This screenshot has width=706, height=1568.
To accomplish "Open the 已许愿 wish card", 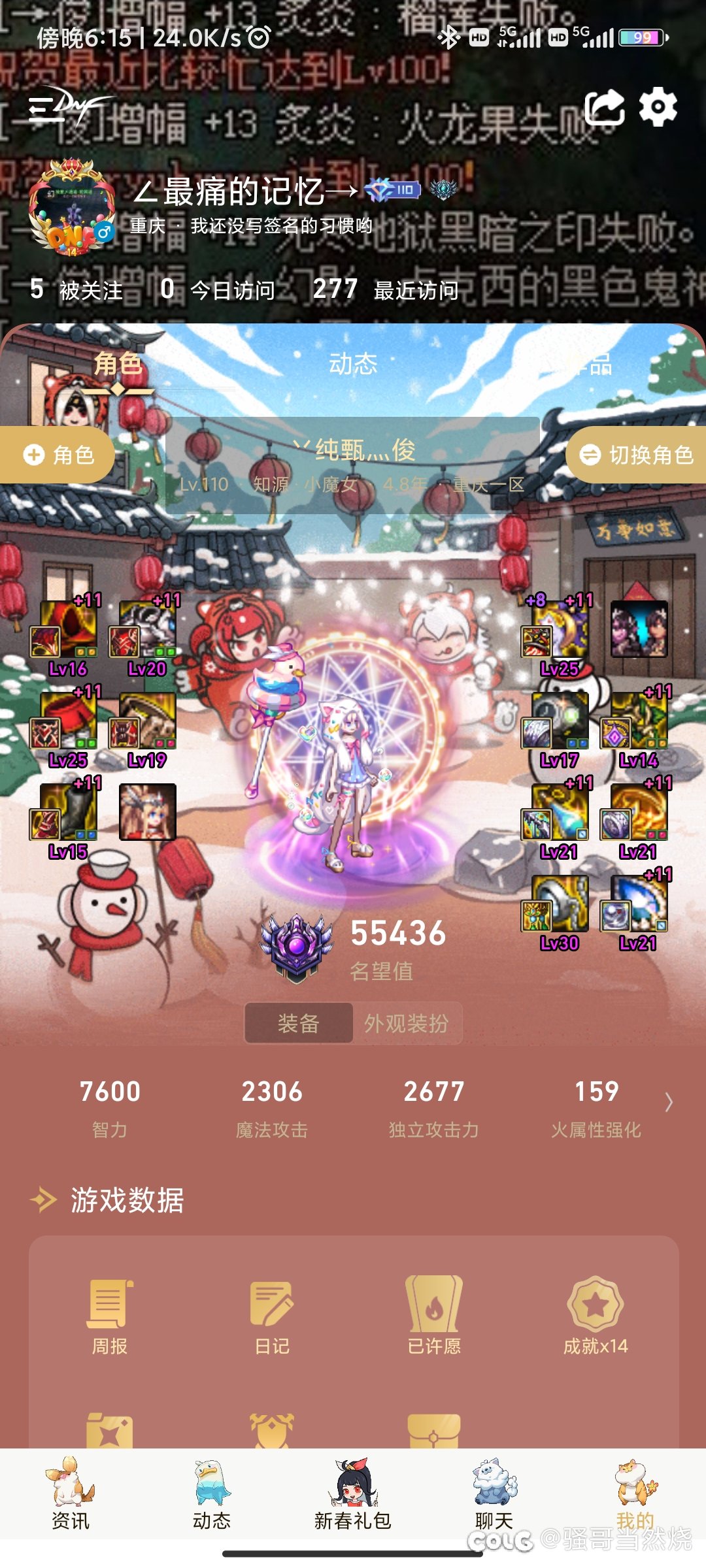I will pyautogui.click(x=434, y=1315).
